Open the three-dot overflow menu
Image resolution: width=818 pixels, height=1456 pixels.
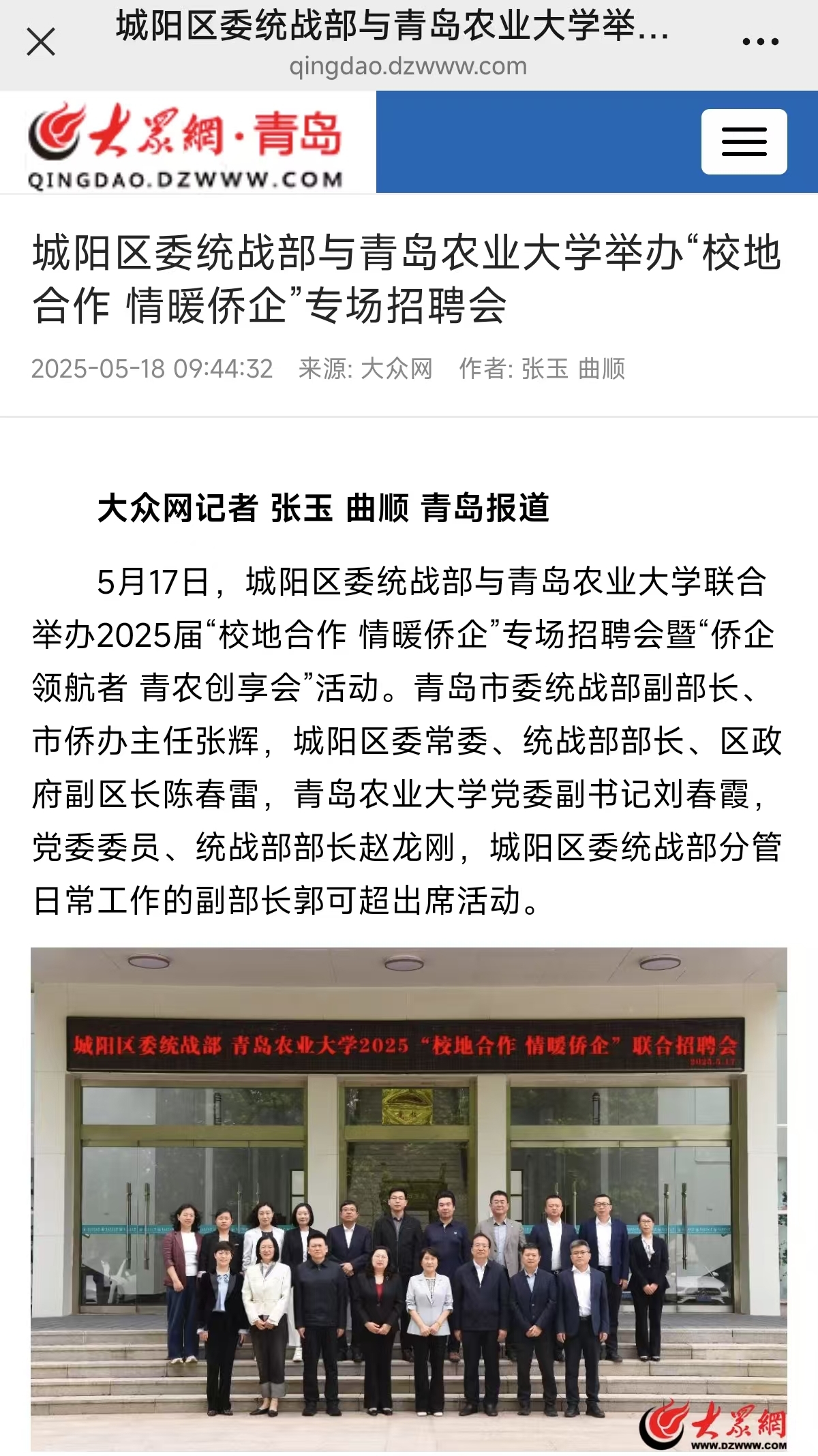[760, 42]
